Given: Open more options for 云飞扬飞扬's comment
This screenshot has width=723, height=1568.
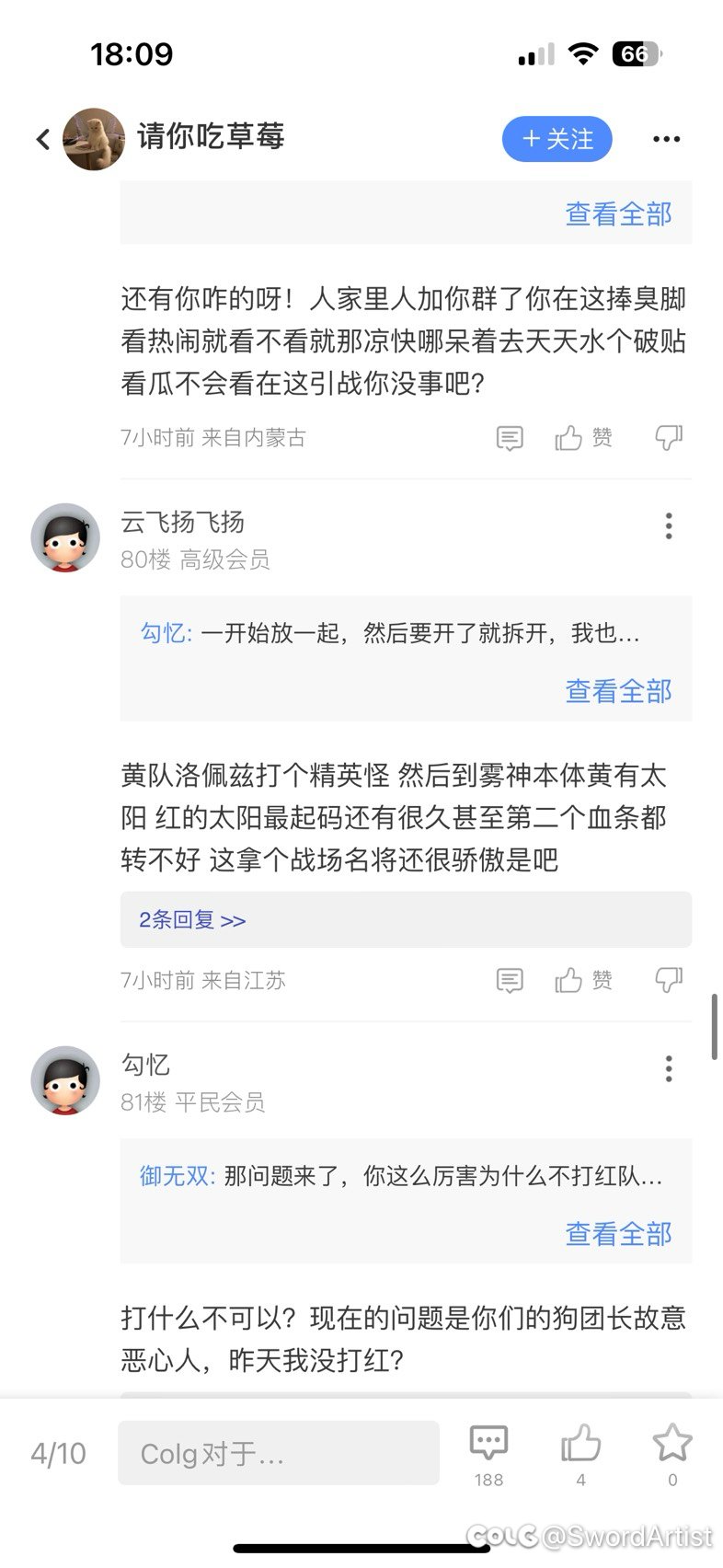Looking at the screenshot, I should [x=669, y=525].
